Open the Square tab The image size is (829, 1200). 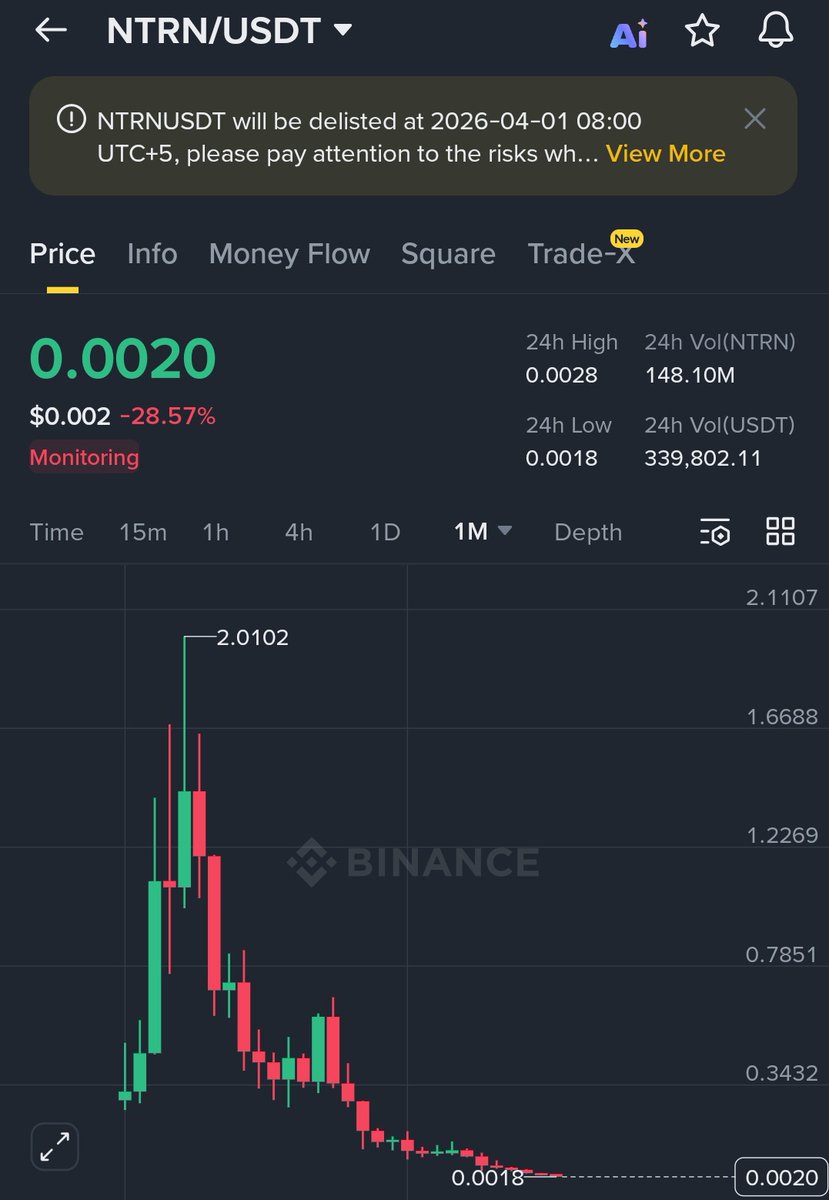pyautogui.click(x=448, y=254)
